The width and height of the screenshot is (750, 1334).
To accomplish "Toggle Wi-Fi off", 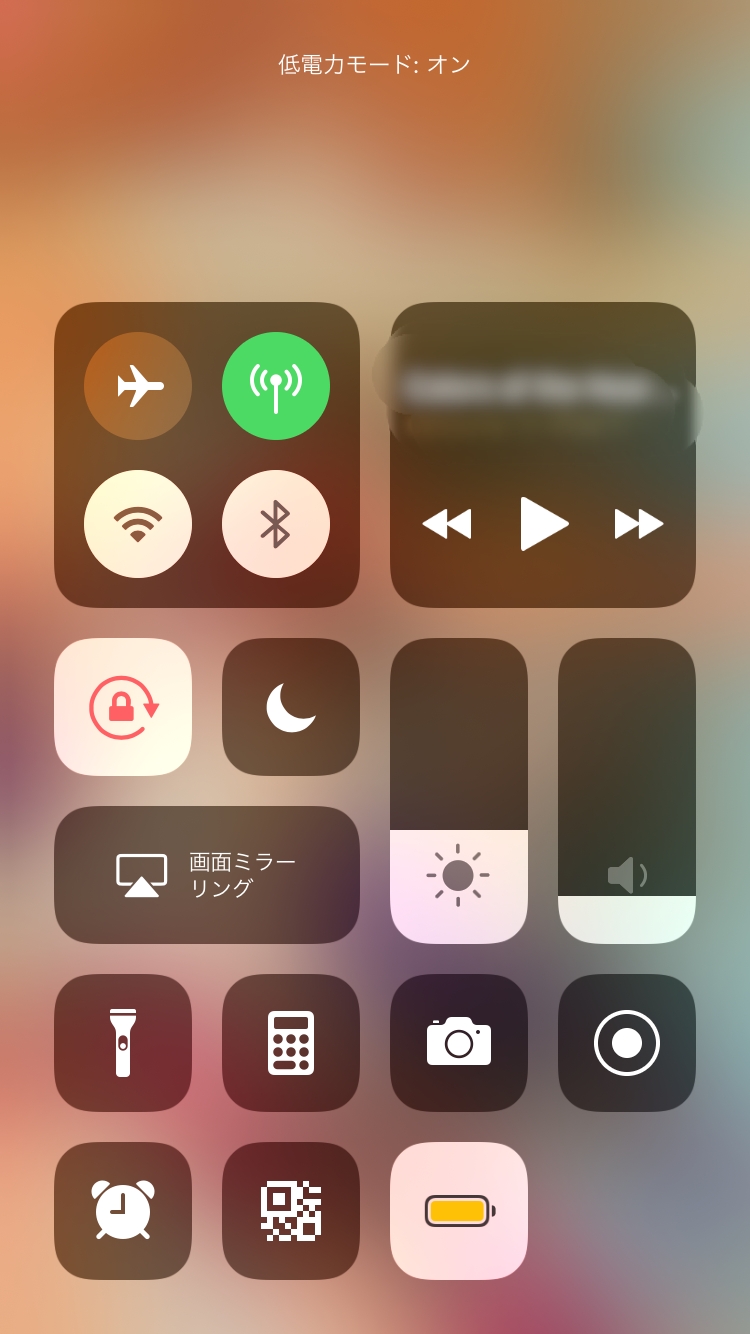I will point(138,524).
